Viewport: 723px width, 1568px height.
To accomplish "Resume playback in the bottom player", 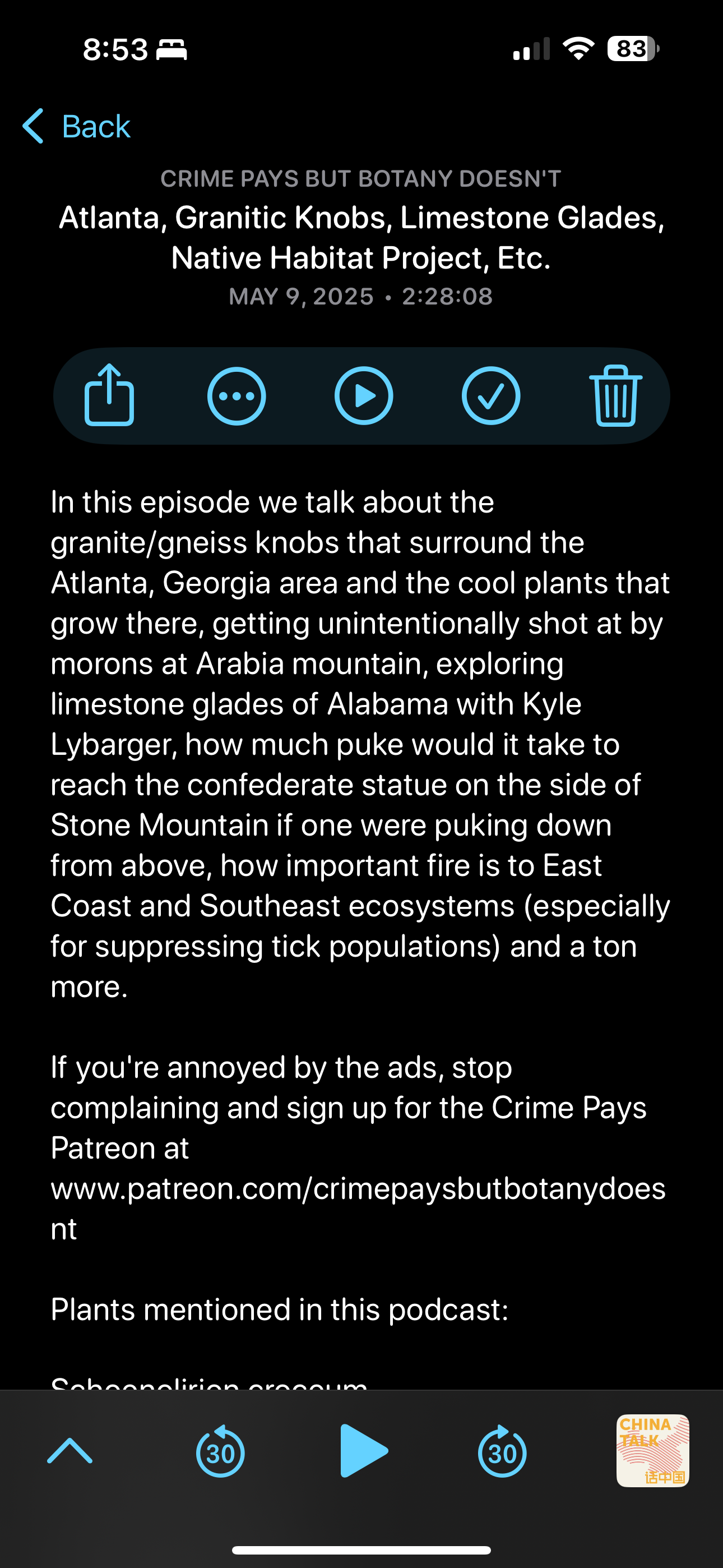I will 363,1451.
